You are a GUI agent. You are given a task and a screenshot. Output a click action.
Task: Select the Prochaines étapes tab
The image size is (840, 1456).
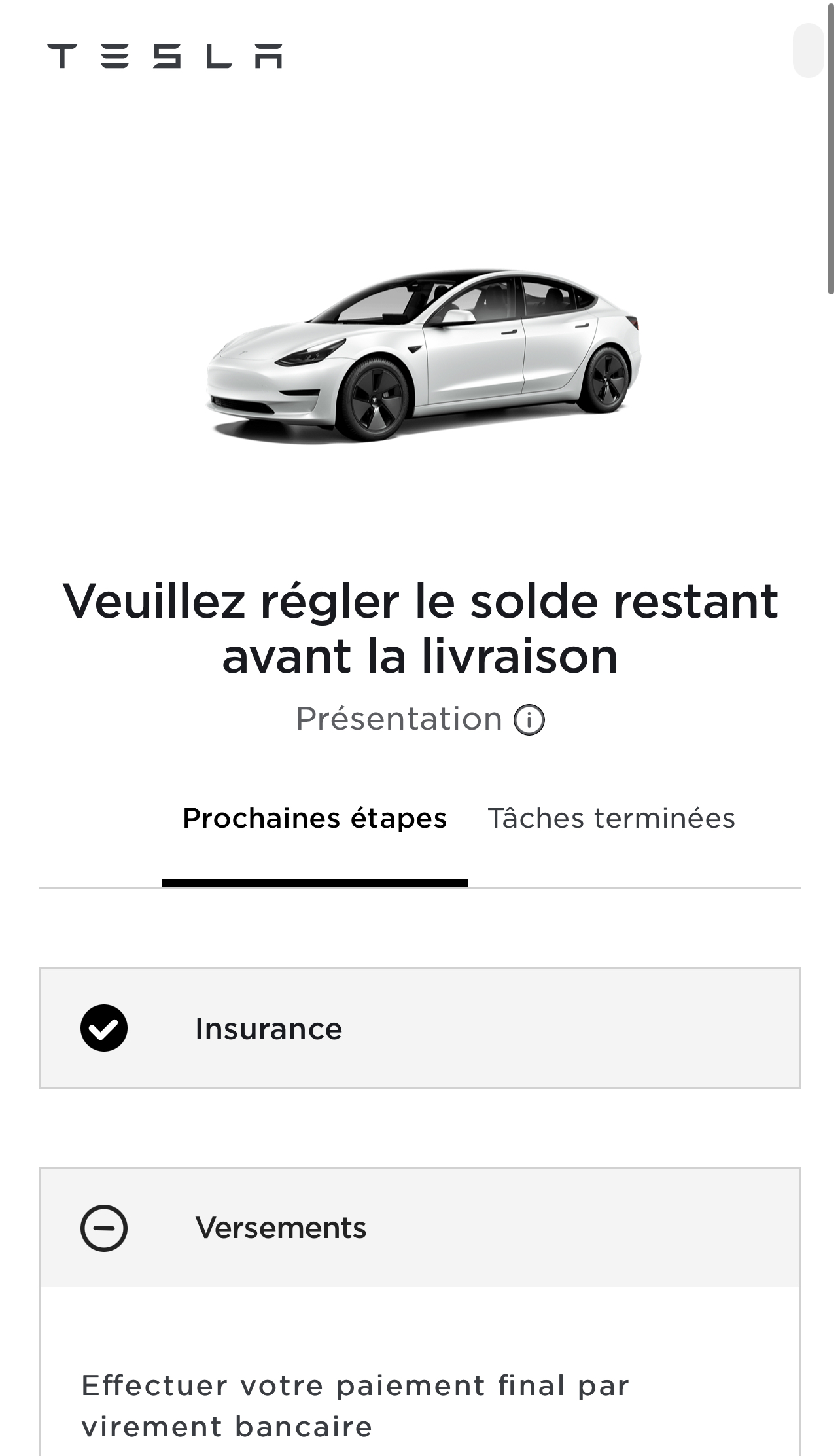click(x=315, y=819)
